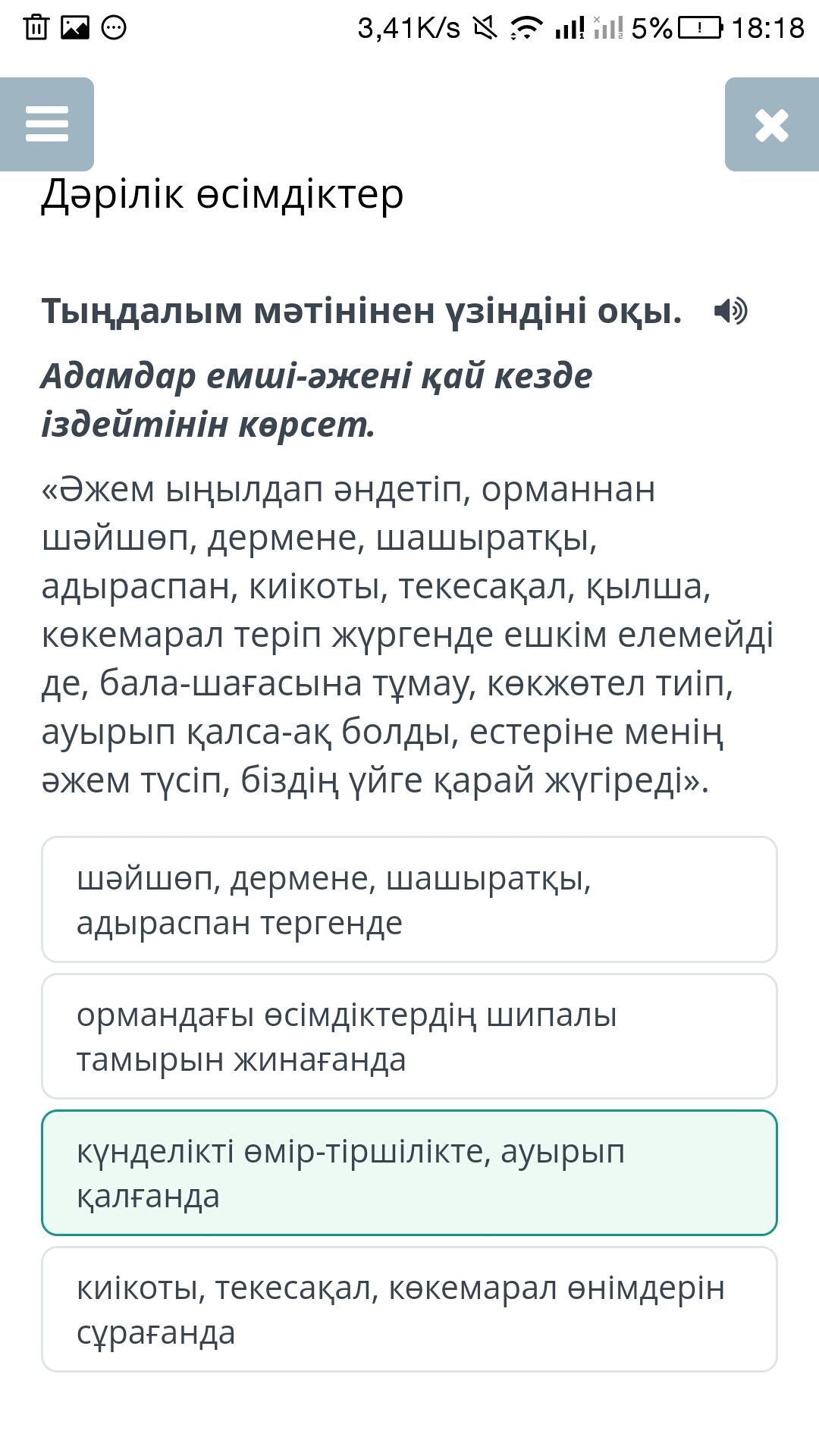The width and height of the screenshot is (819, 1456).
Task: Select 'киікоты, текесақал, көкемарал өнімдерін сұрағанда'
Action: click(409, 1309)
